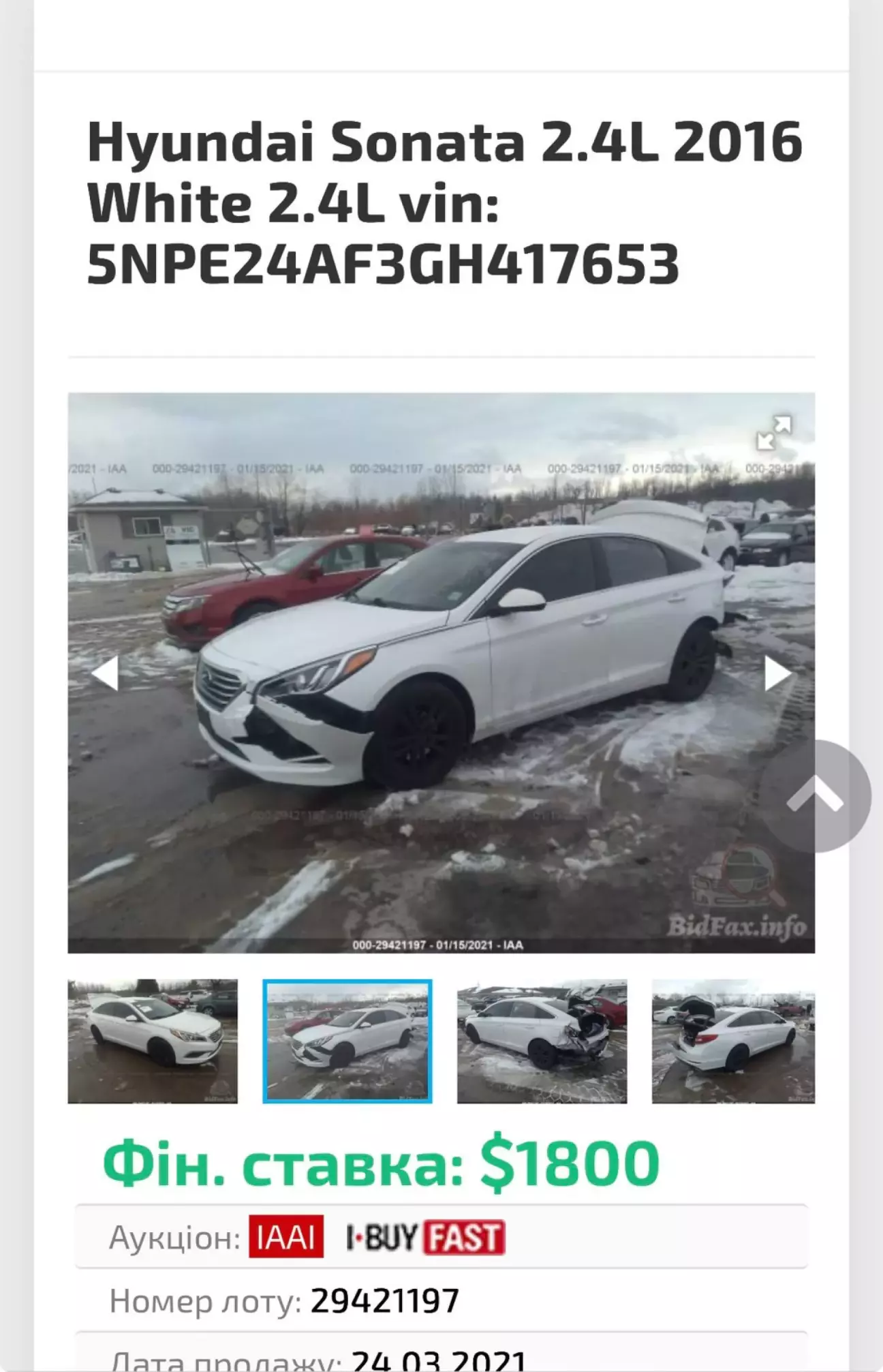This screenshot has height=1372, width=883.
Task: Show the previous car photo
Action: click(106, 673)
